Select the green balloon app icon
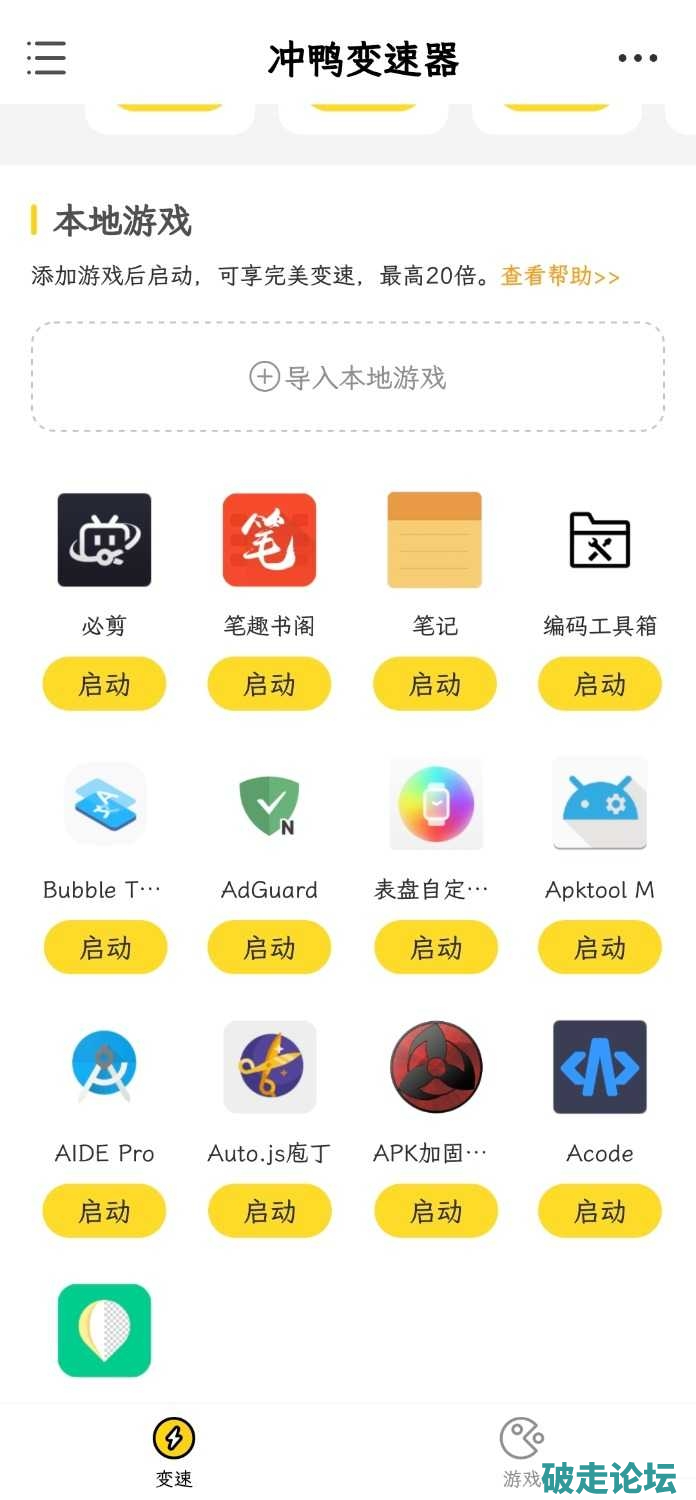 (x=104, y=1330)
